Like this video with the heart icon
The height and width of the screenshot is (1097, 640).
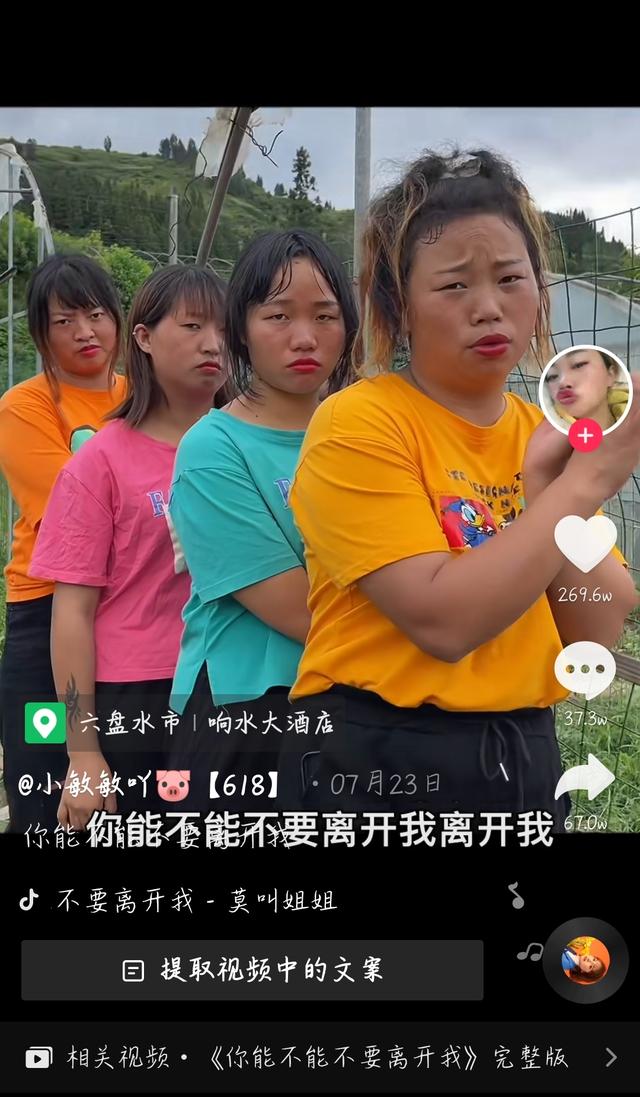[x=585, y=543]
